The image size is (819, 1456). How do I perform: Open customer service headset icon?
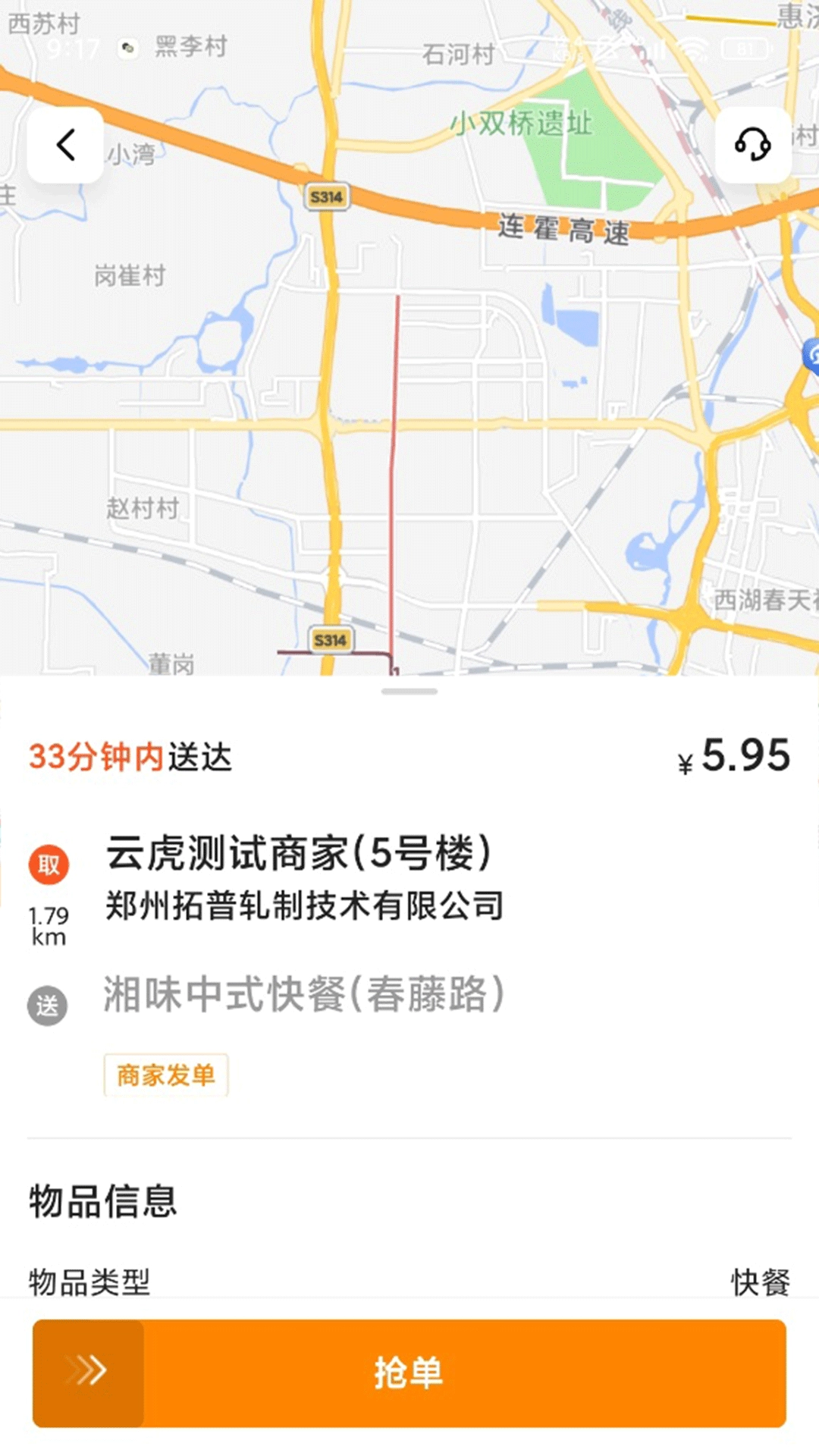coord(752,145)
